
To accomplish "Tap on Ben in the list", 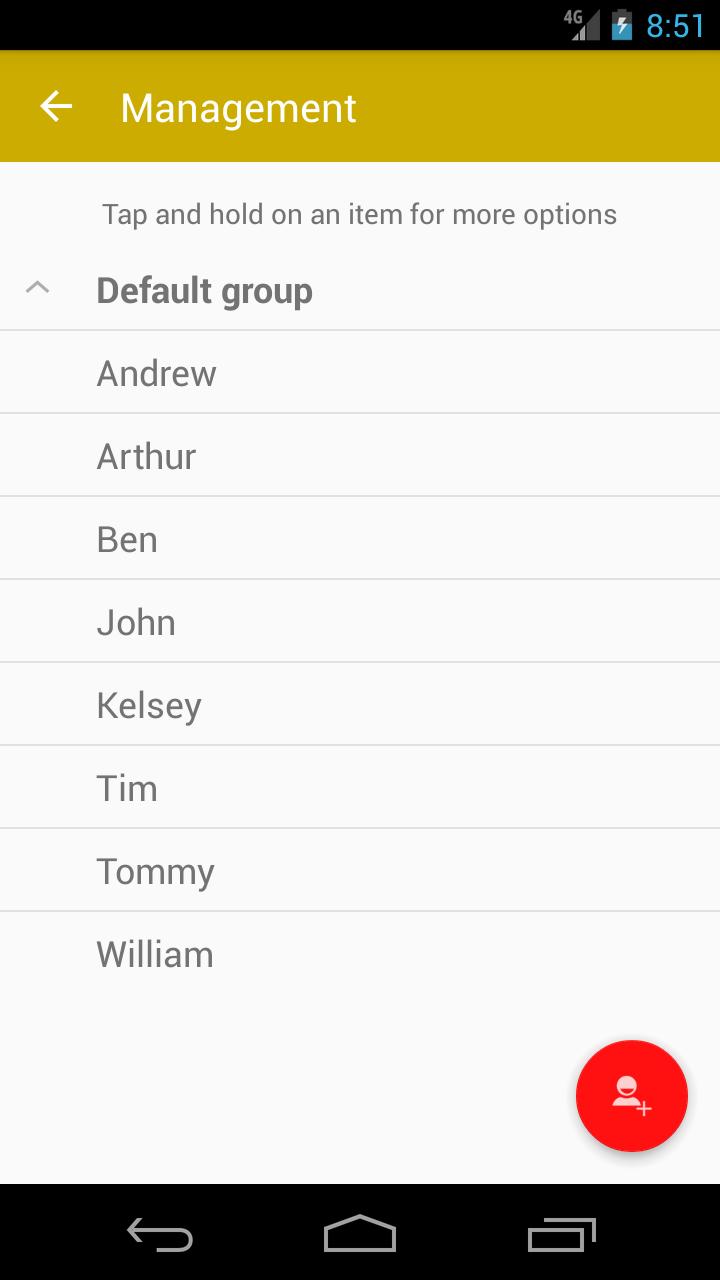I will [127, 539].
